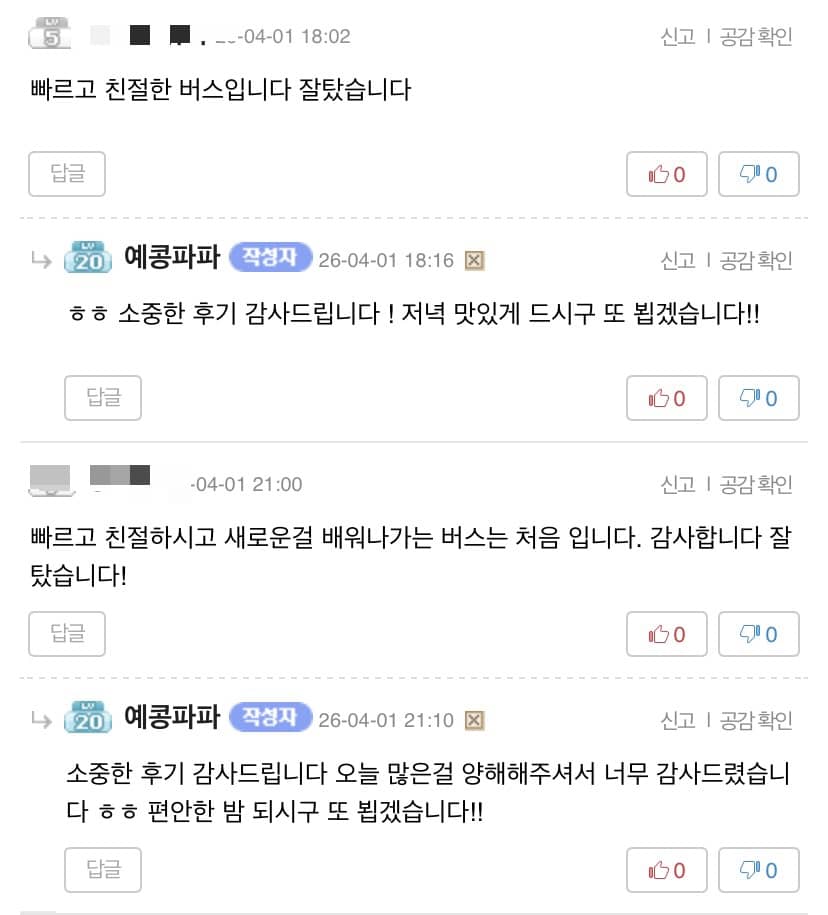The image size is (828, 915).
Task: Reply to 예콩파파's 18:16 comment
Action: click(102, 398)
